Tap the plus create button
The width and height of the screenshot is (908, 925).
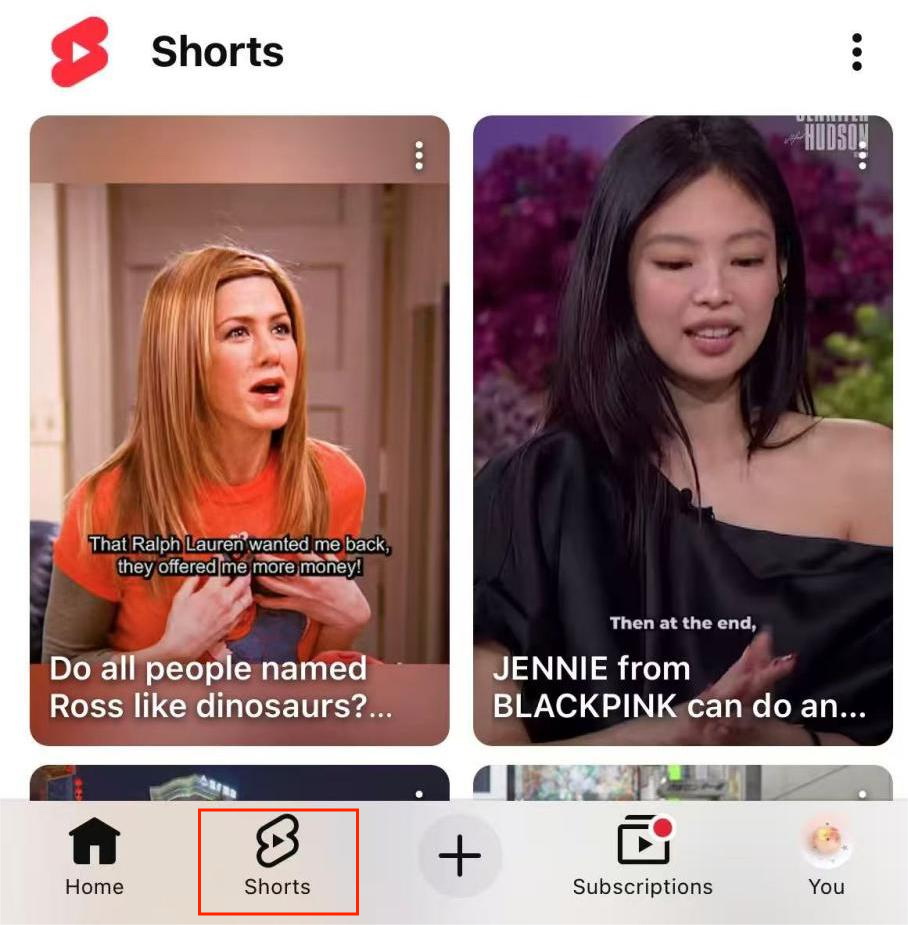460,856
